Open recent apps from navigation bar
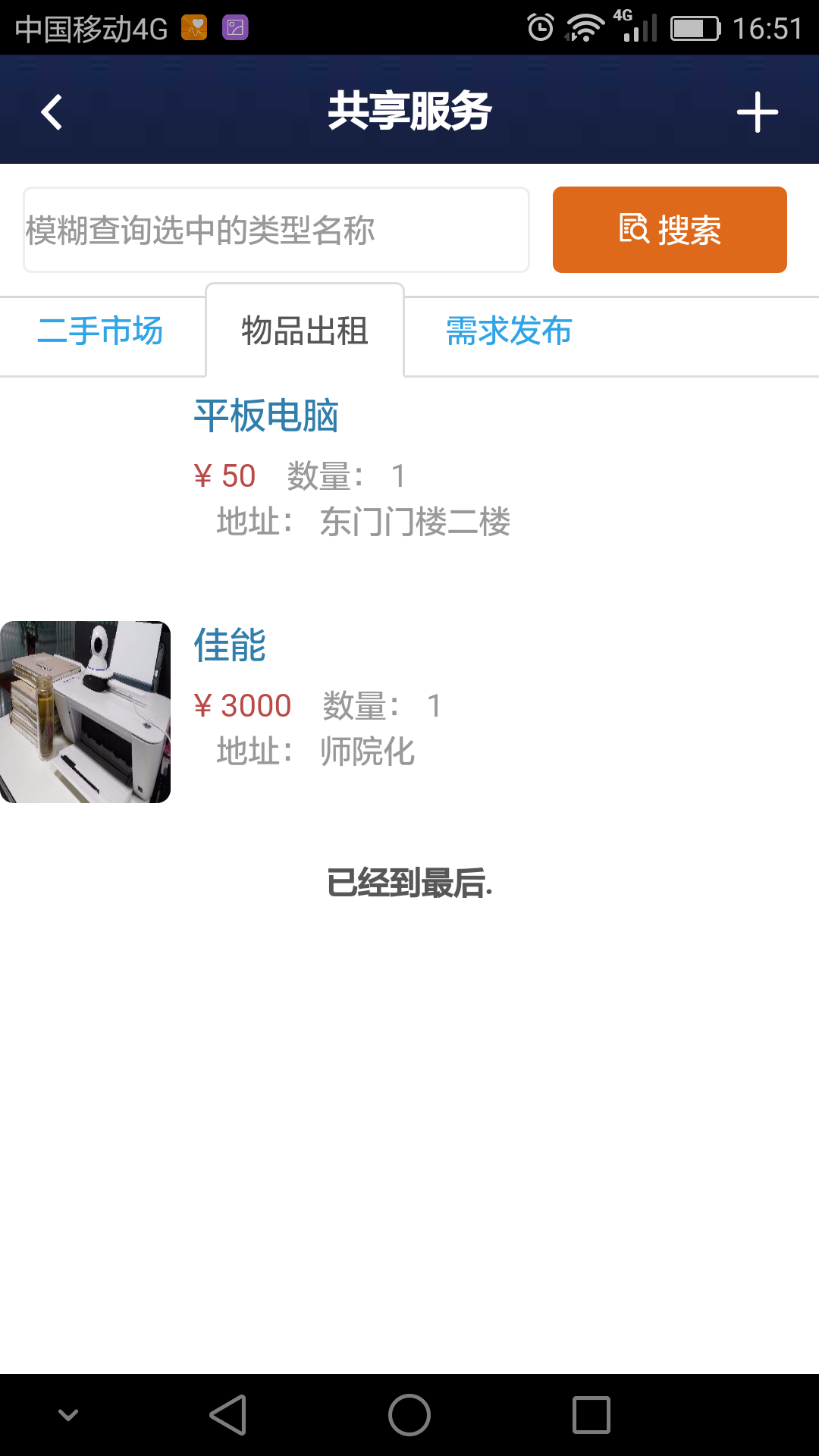Image resolution: width=819 pixels, height=1456 pixels. (591, 1415)
